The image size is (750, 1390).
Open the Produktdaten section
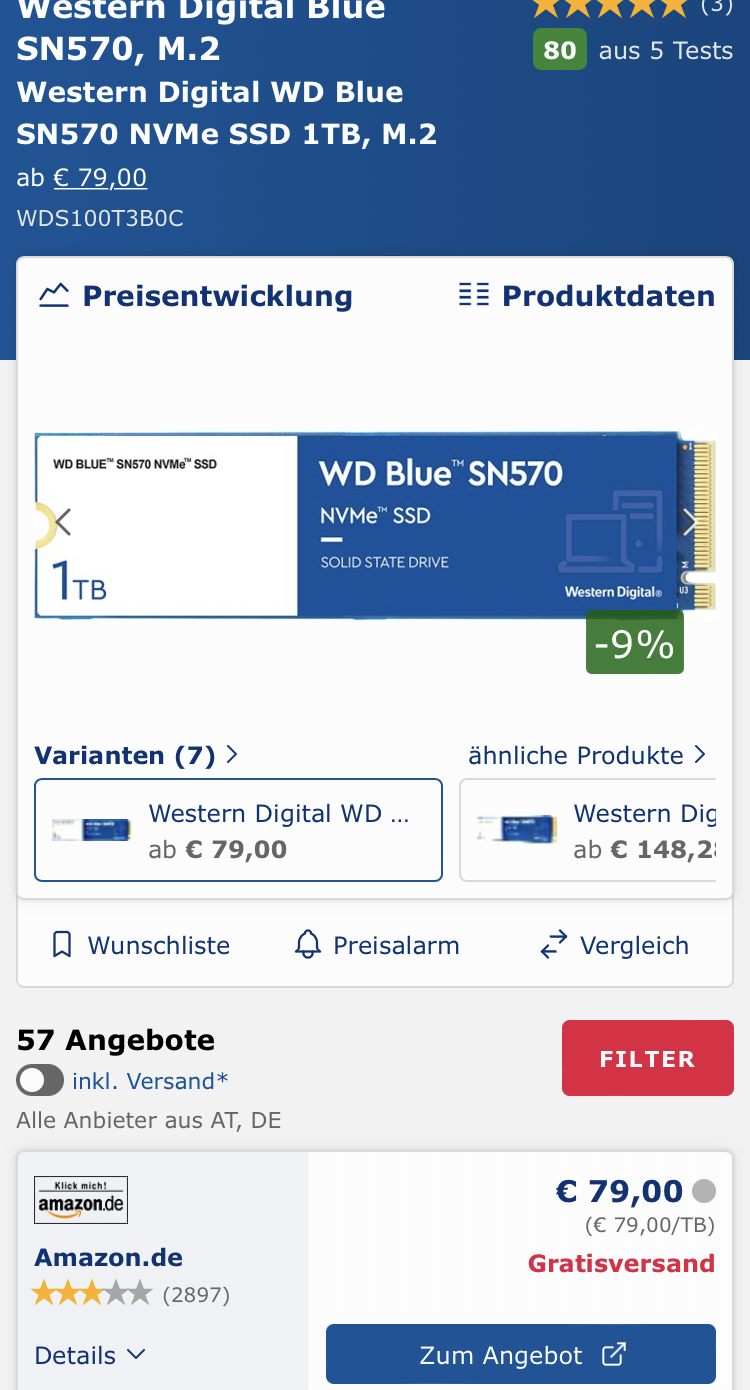tap(587, 296)
